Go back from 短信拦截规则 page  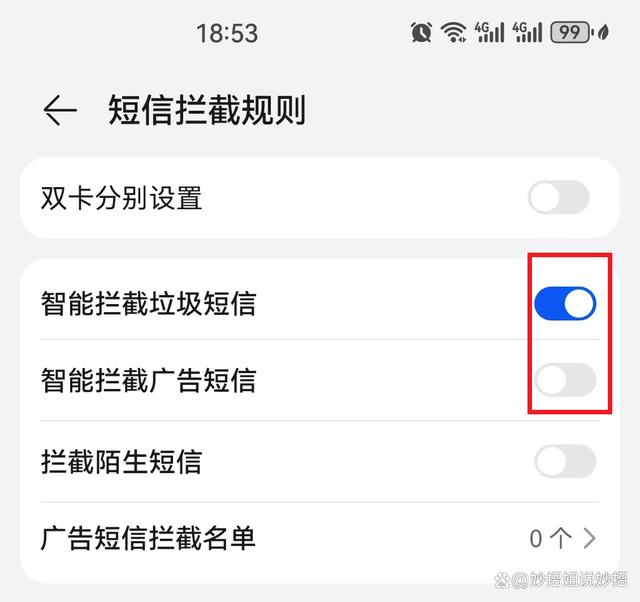coord(60,111)
